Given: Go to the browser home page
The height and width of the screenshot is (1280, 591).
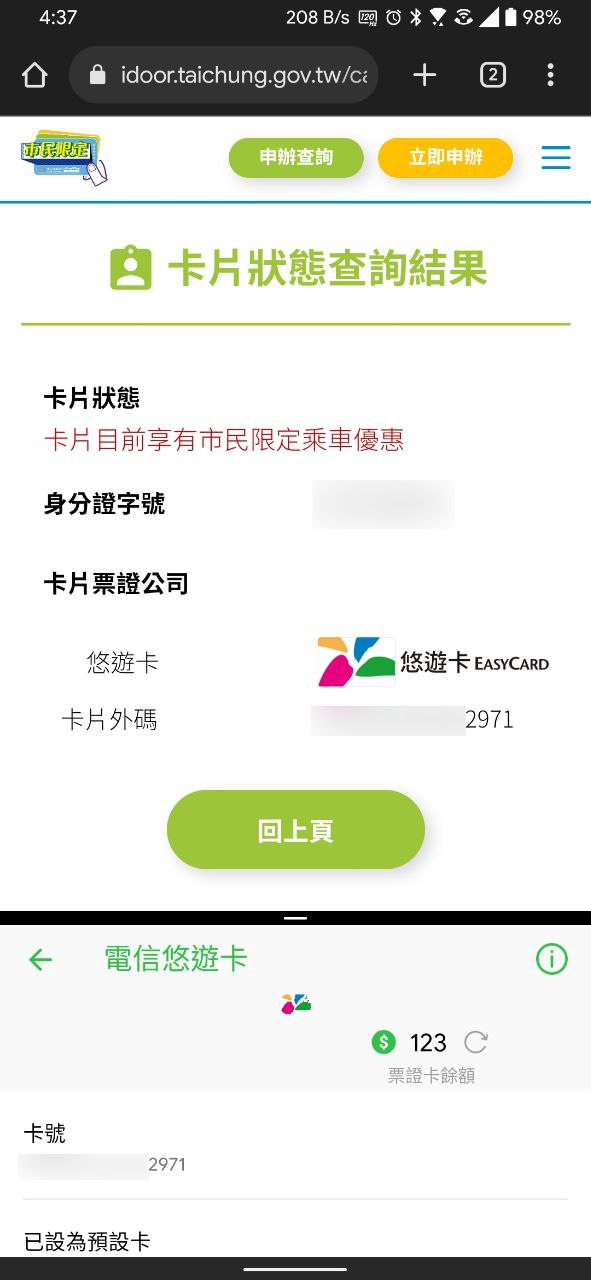Looking at the screenshot, I should 34,75.
